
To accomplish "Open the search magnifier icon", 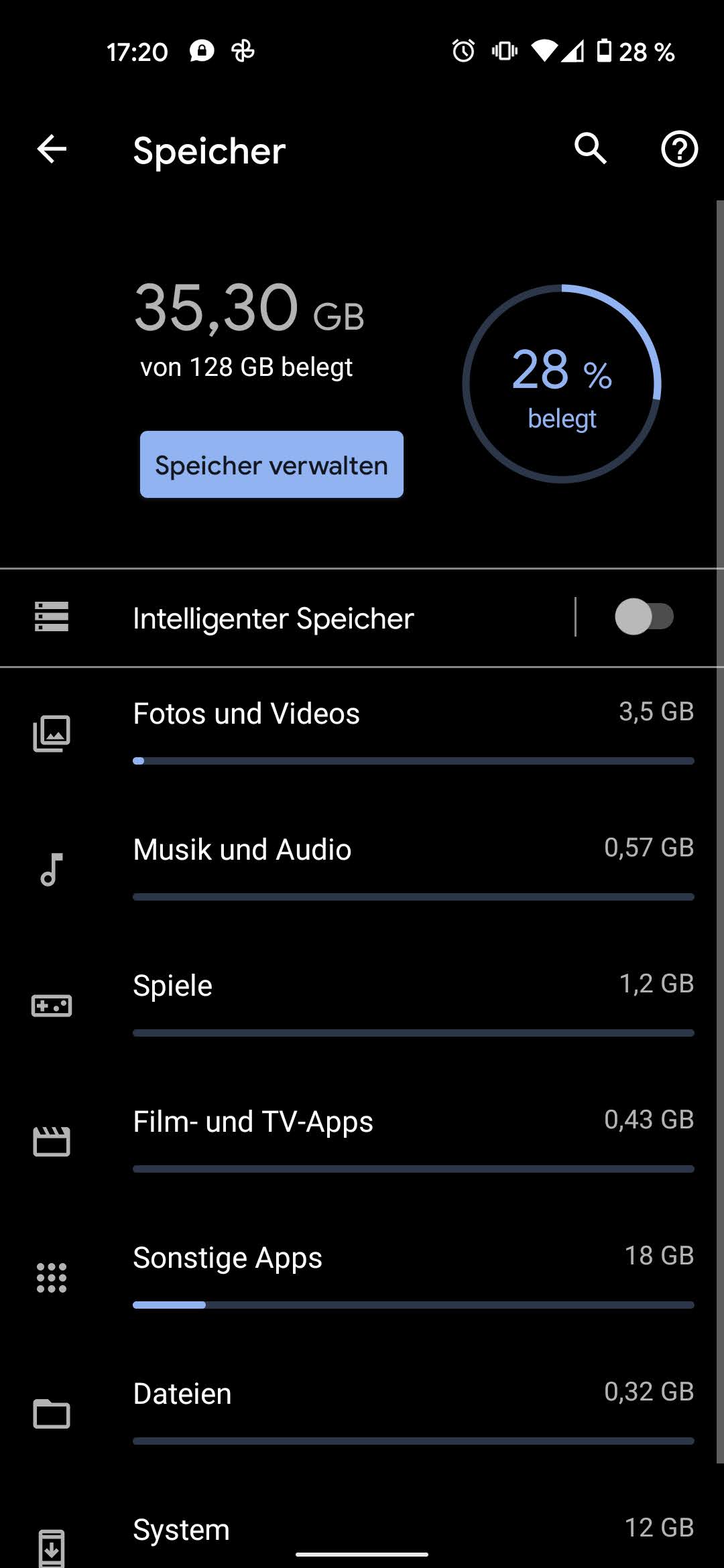I will 591,149.
